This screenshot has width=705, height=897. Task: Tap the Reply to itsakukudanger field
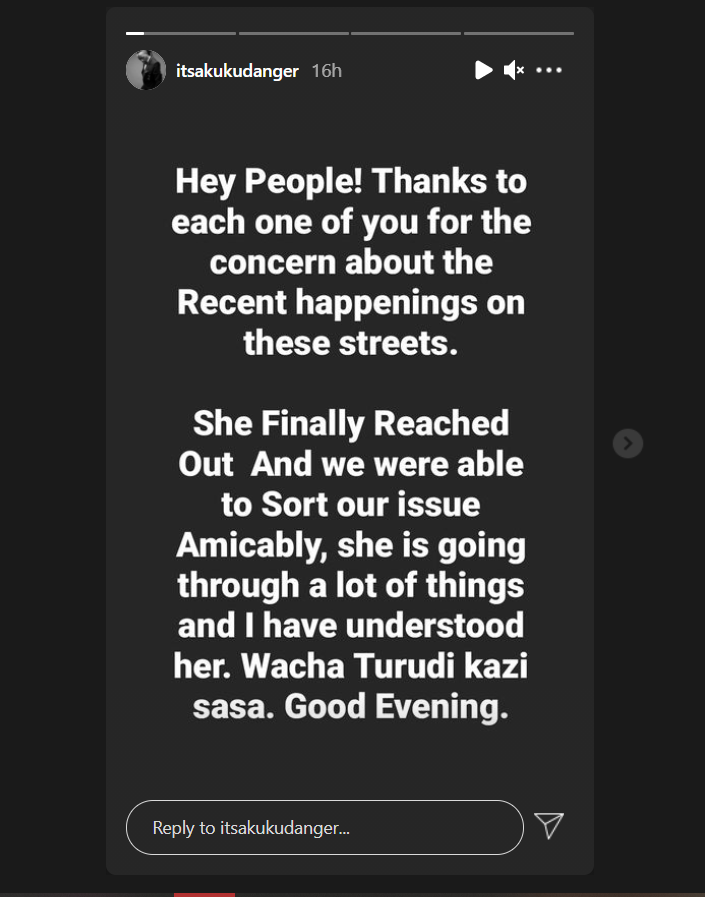pyautogui.click(x=324, y=828)
